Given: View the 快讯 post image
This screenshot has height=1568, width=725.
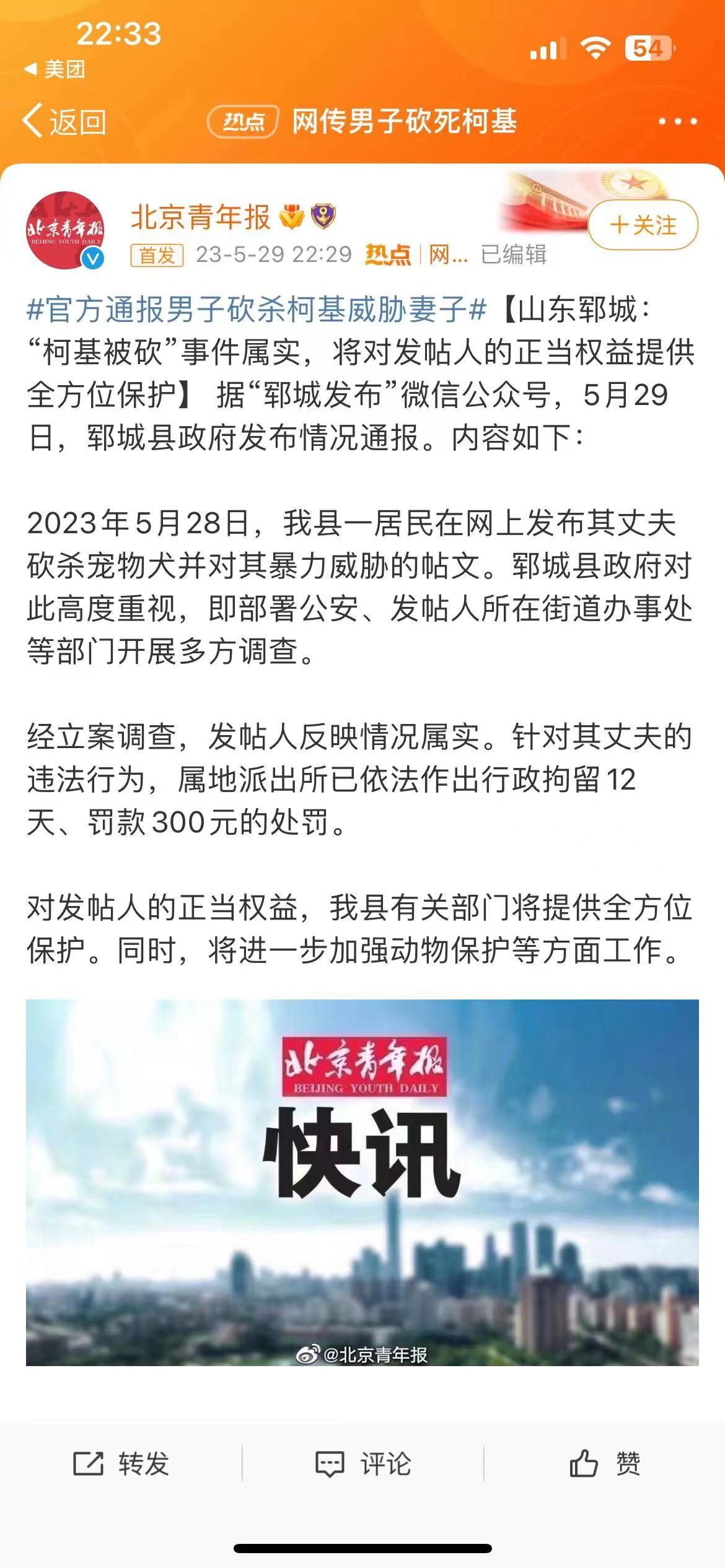Looking at the screenshot, I should 362,1183.
